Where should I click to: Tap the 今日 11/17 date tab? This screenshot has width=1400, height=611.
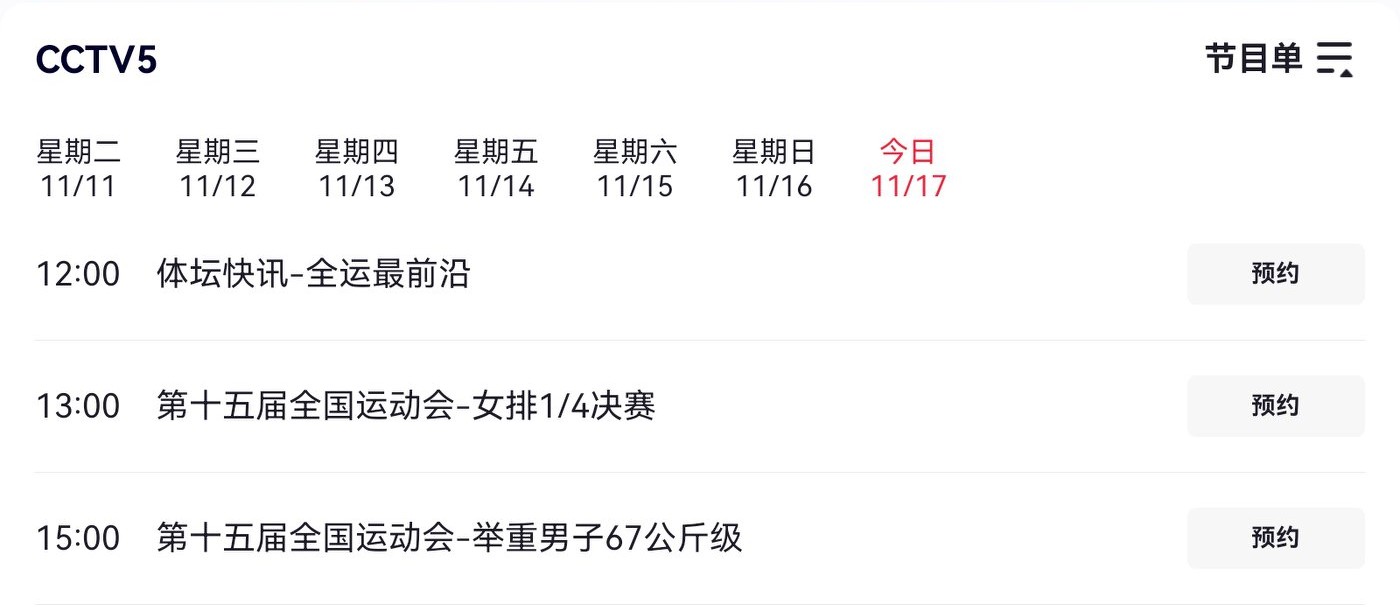point(907,169)
